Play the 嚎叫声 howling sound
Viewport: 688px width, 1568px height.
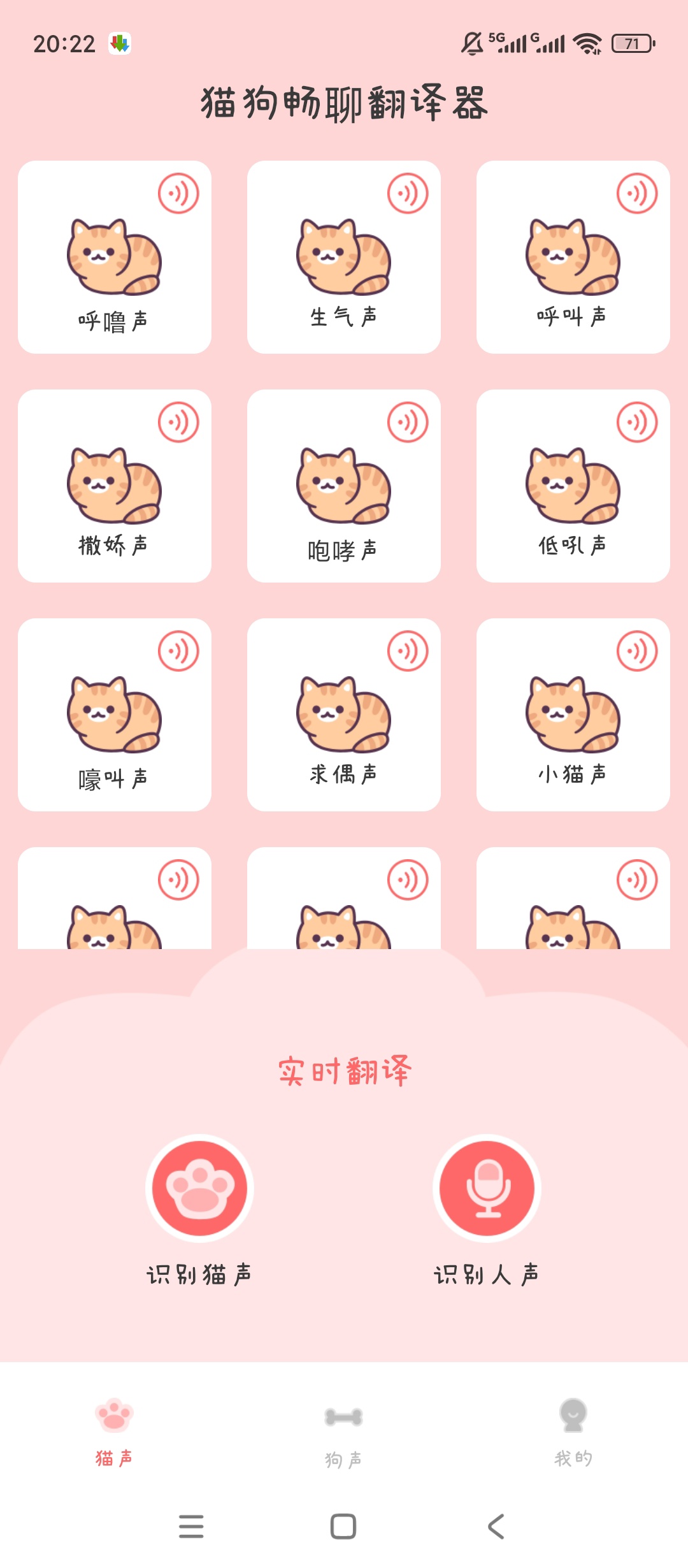[178, 650]
